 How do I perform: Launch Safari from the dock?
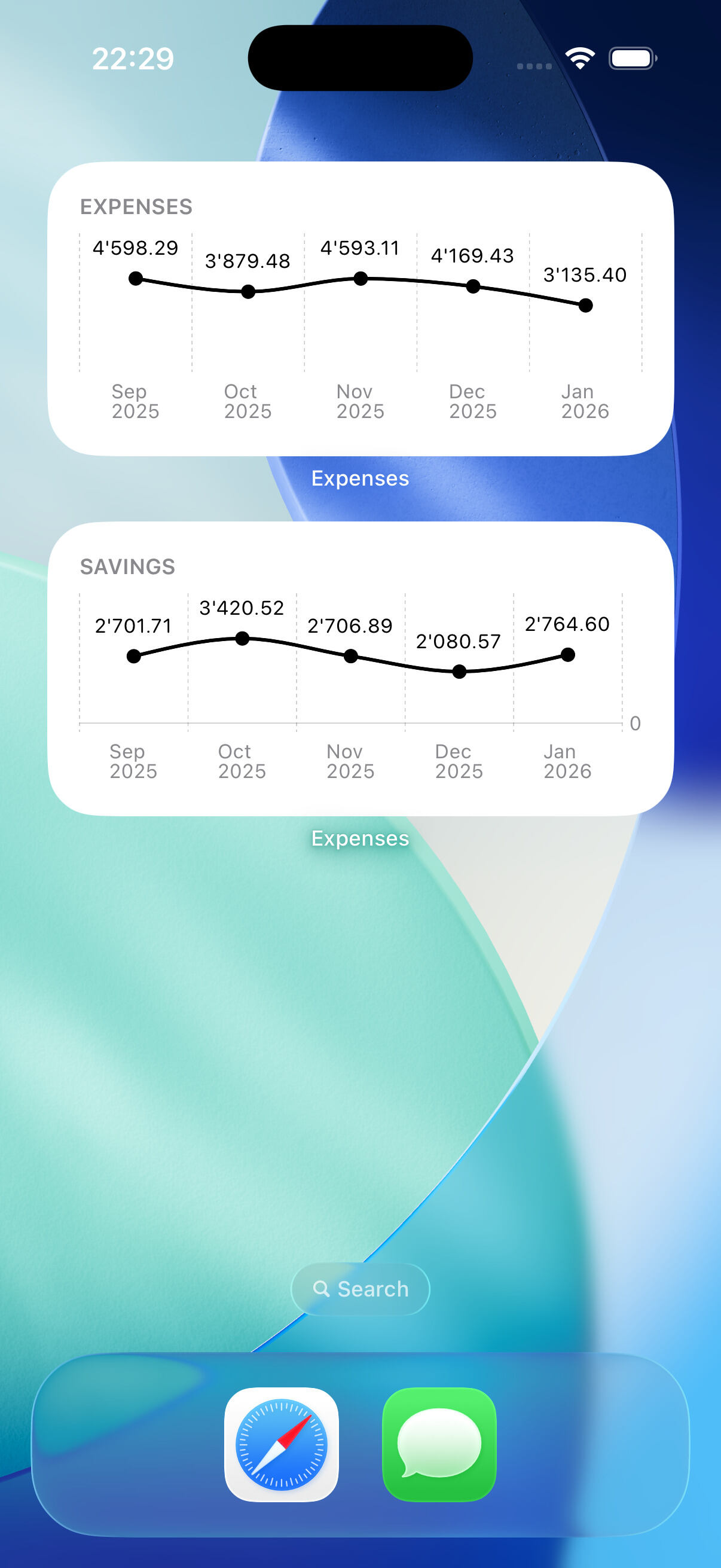(x=281, y=1444)
